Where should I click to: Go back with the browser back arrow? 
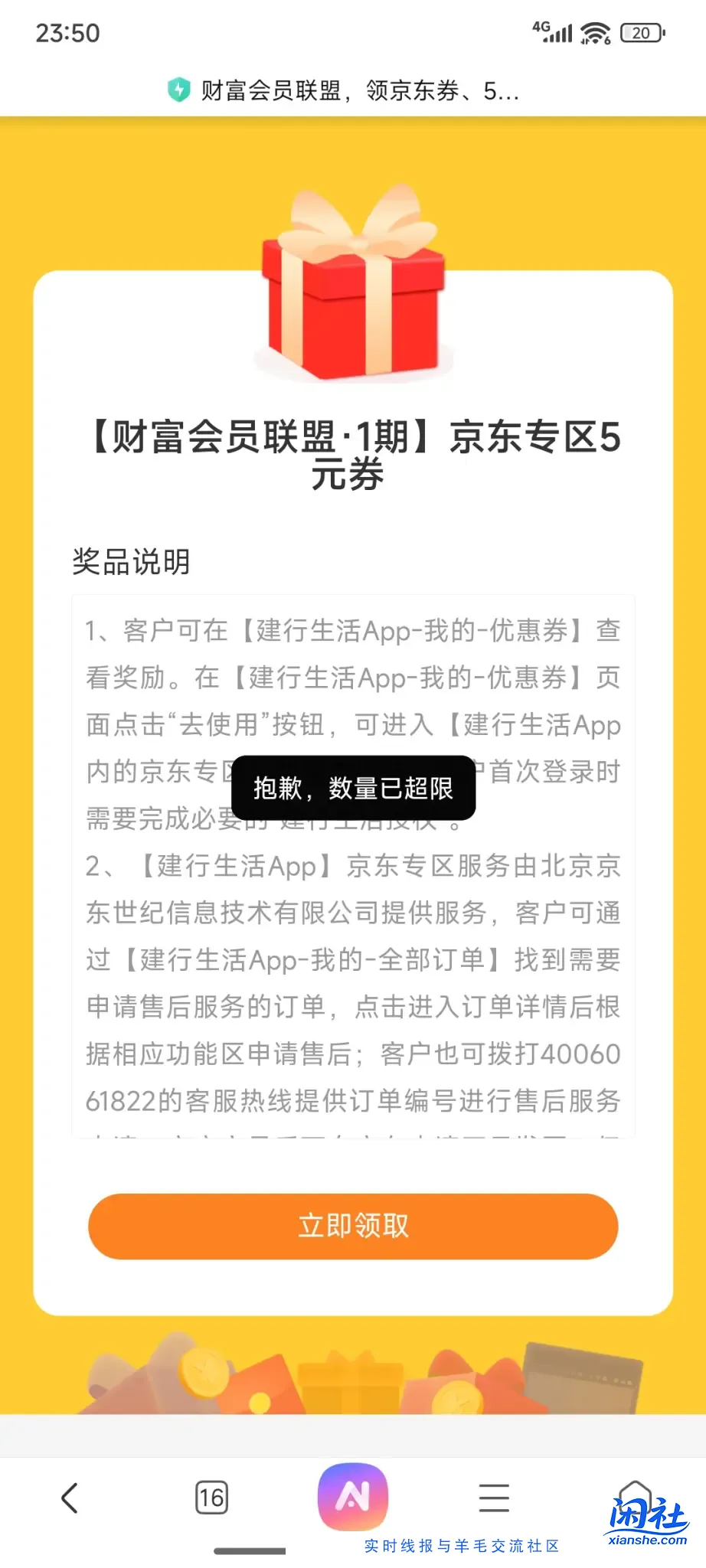click(70, 1498)
